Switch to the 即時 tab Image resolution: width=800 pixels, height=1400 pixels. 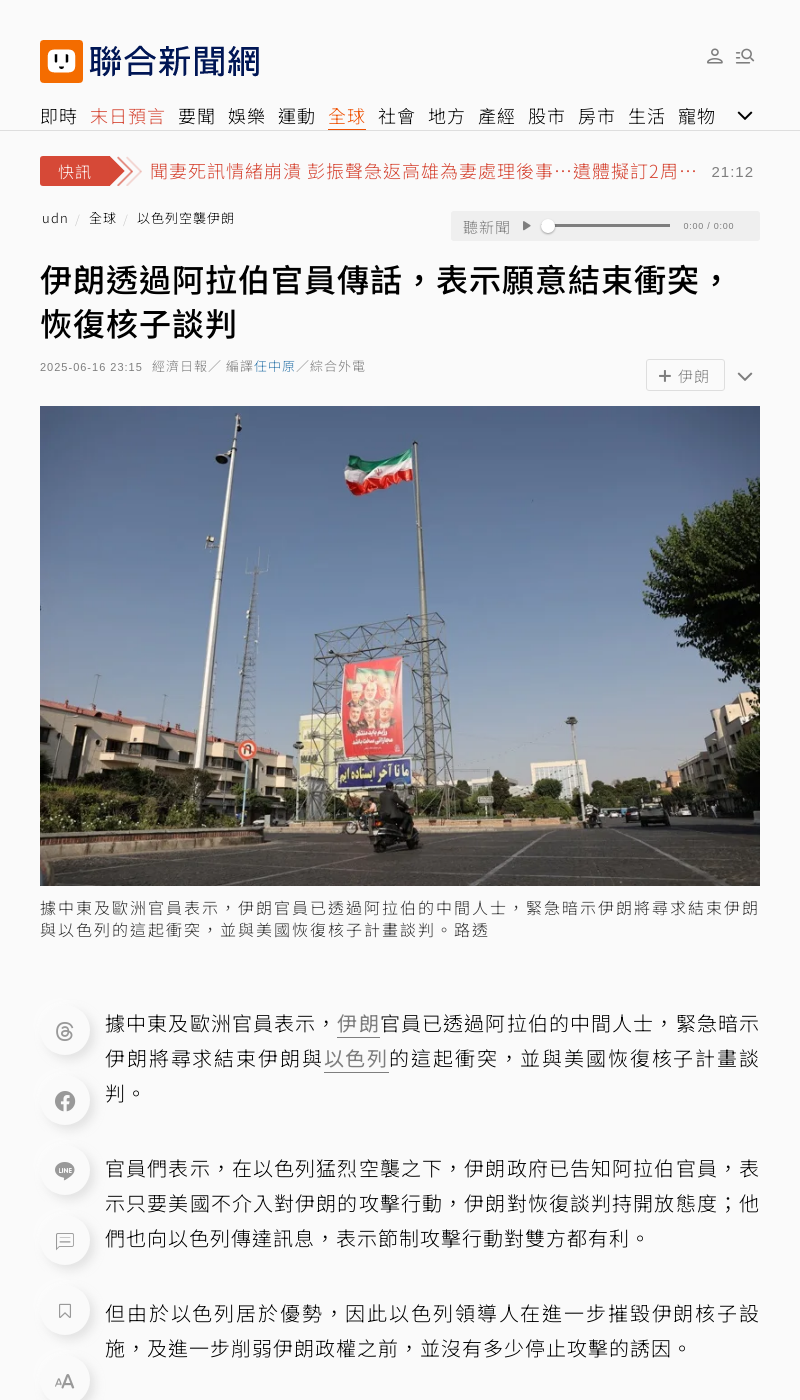pos(58,116)
